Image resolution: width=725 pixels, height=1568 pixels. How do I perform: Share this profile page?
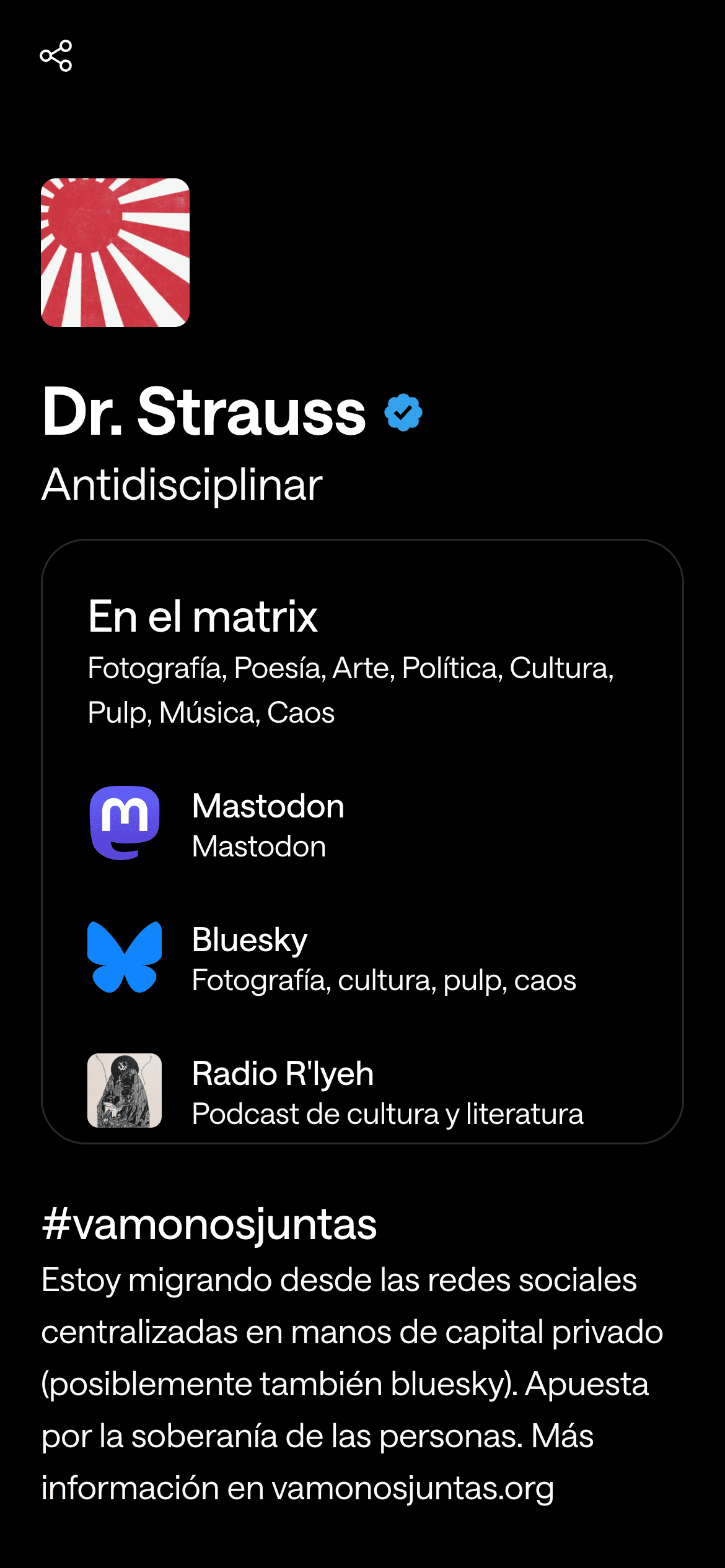point(56,56)
